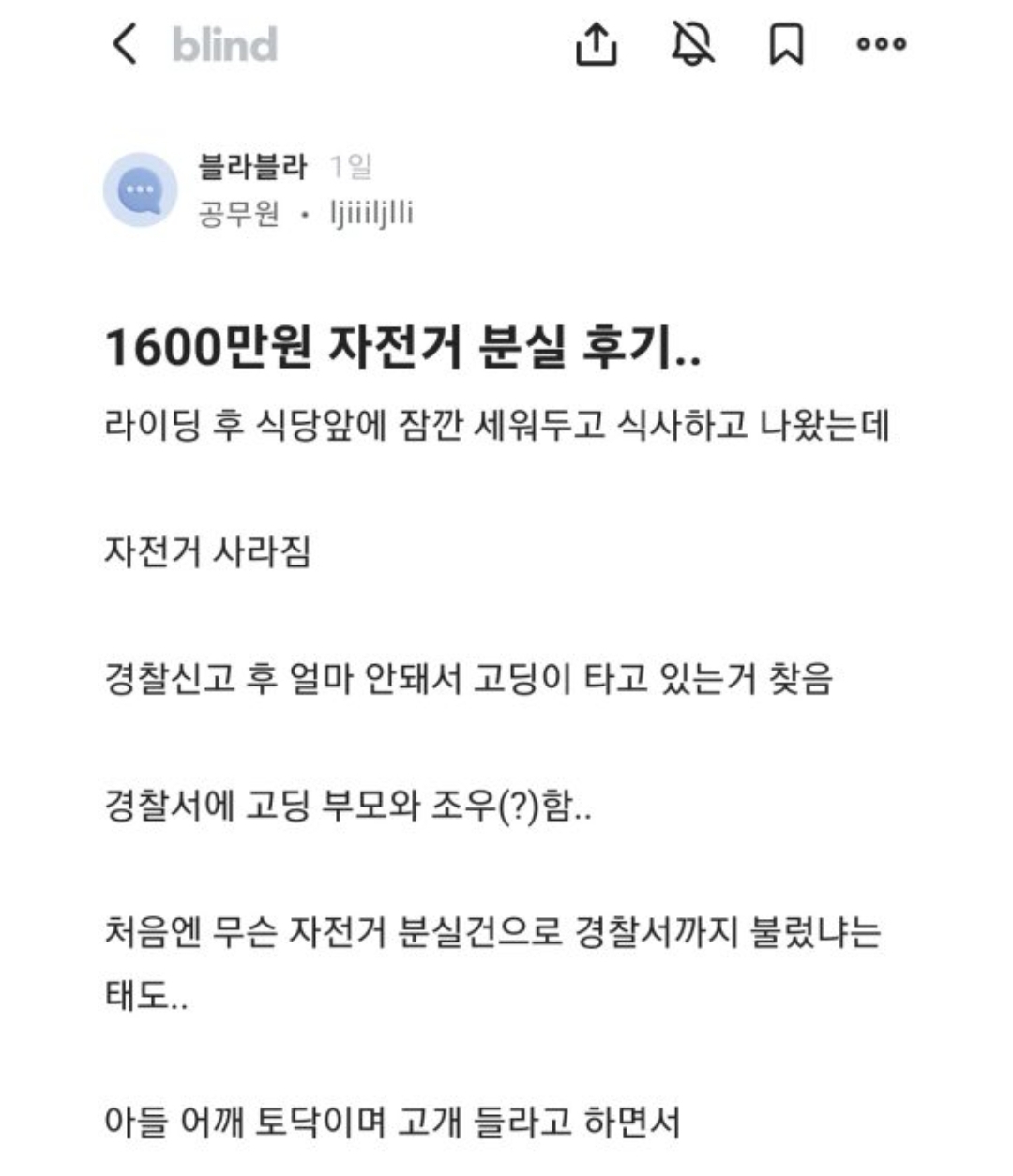Tap the crossed-out bell notification icon
This screenshot has width=1013, height=1176.
point(693,44)
